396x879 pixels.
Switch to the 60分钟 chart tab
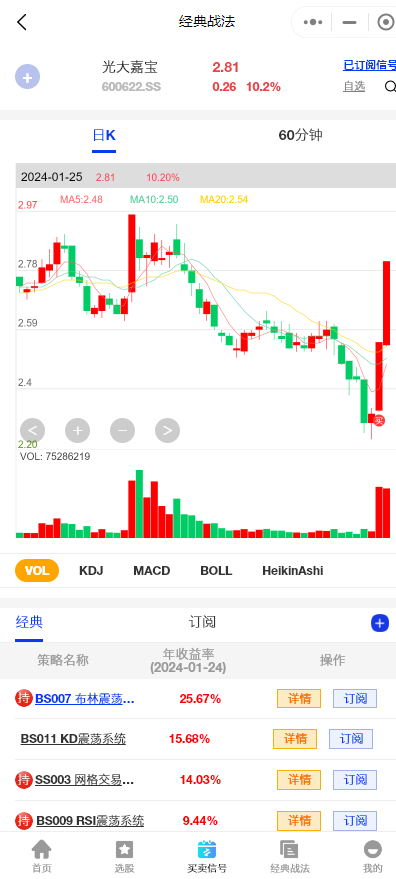tap(301, 135)
